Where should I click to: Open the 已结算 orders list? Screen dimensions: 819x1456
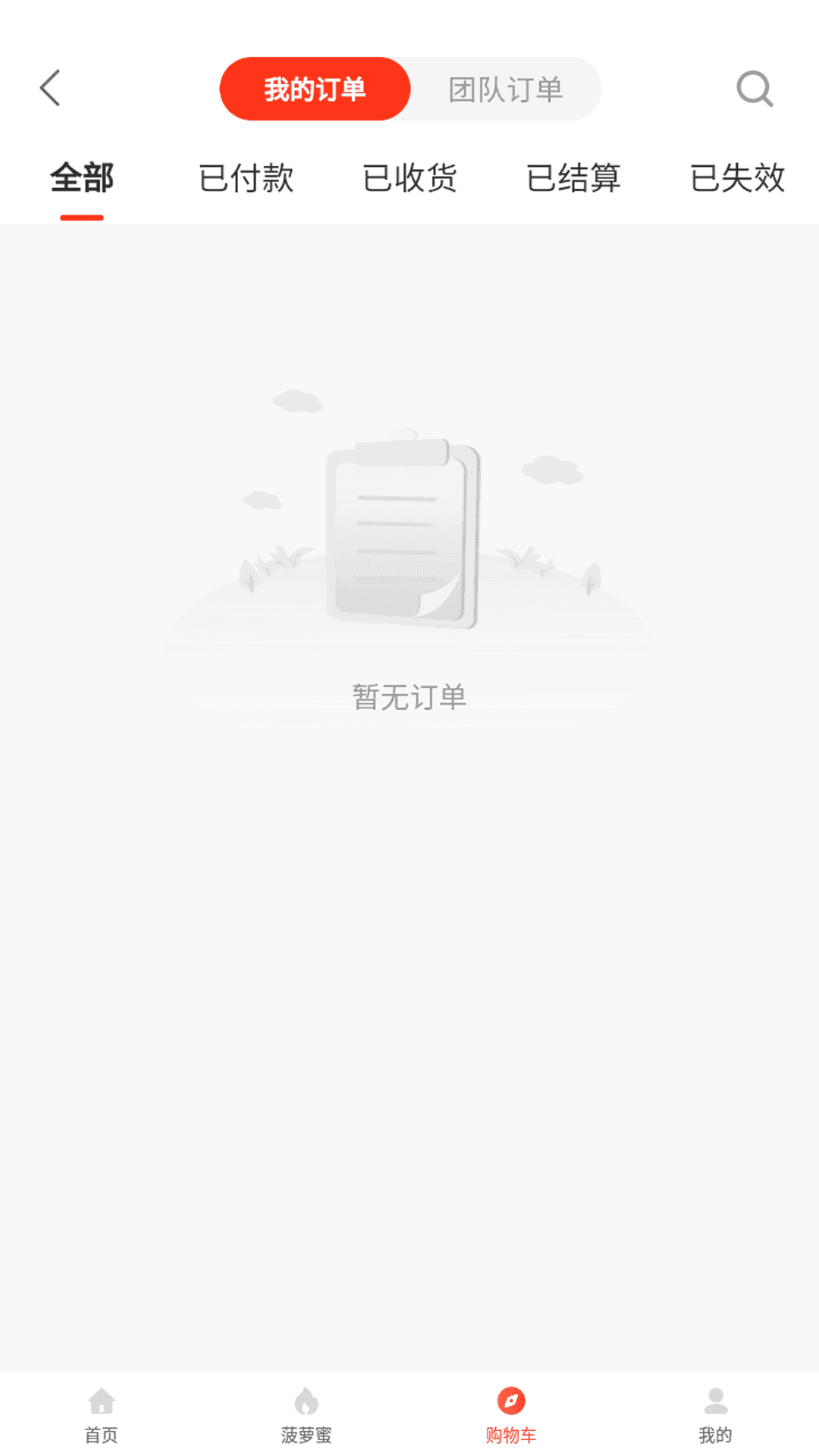[x=573, y=178]
